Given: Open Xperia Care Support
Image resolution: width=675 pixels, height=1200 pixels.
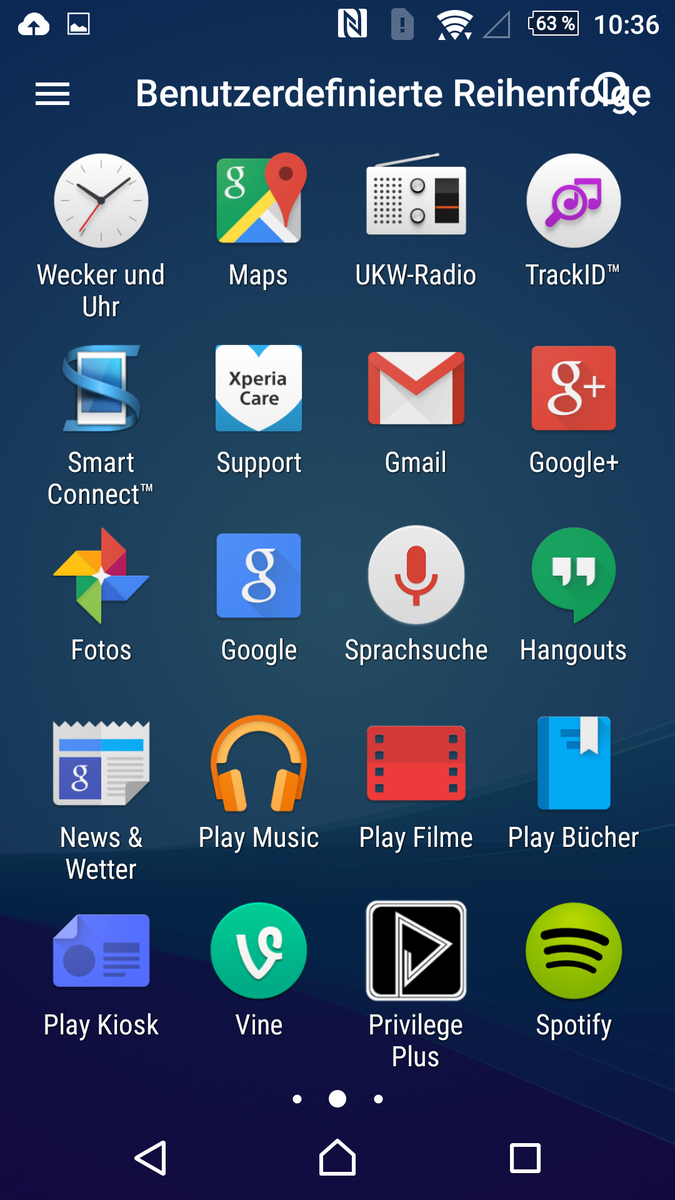Looking at the screenshot, I should pyautogui.click(x=259, y=389).
